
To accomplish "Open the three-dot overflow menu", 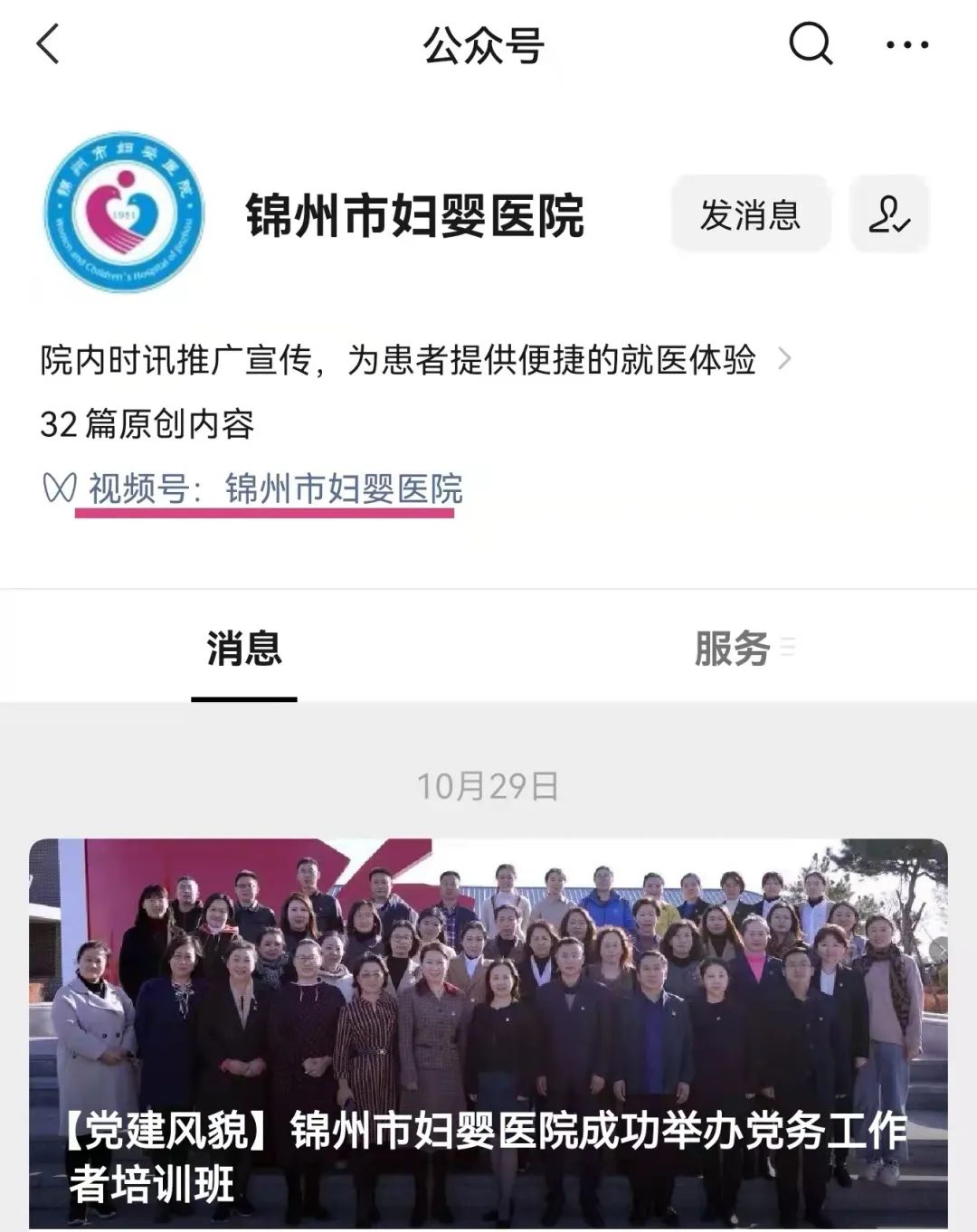I will pos(906,43).
